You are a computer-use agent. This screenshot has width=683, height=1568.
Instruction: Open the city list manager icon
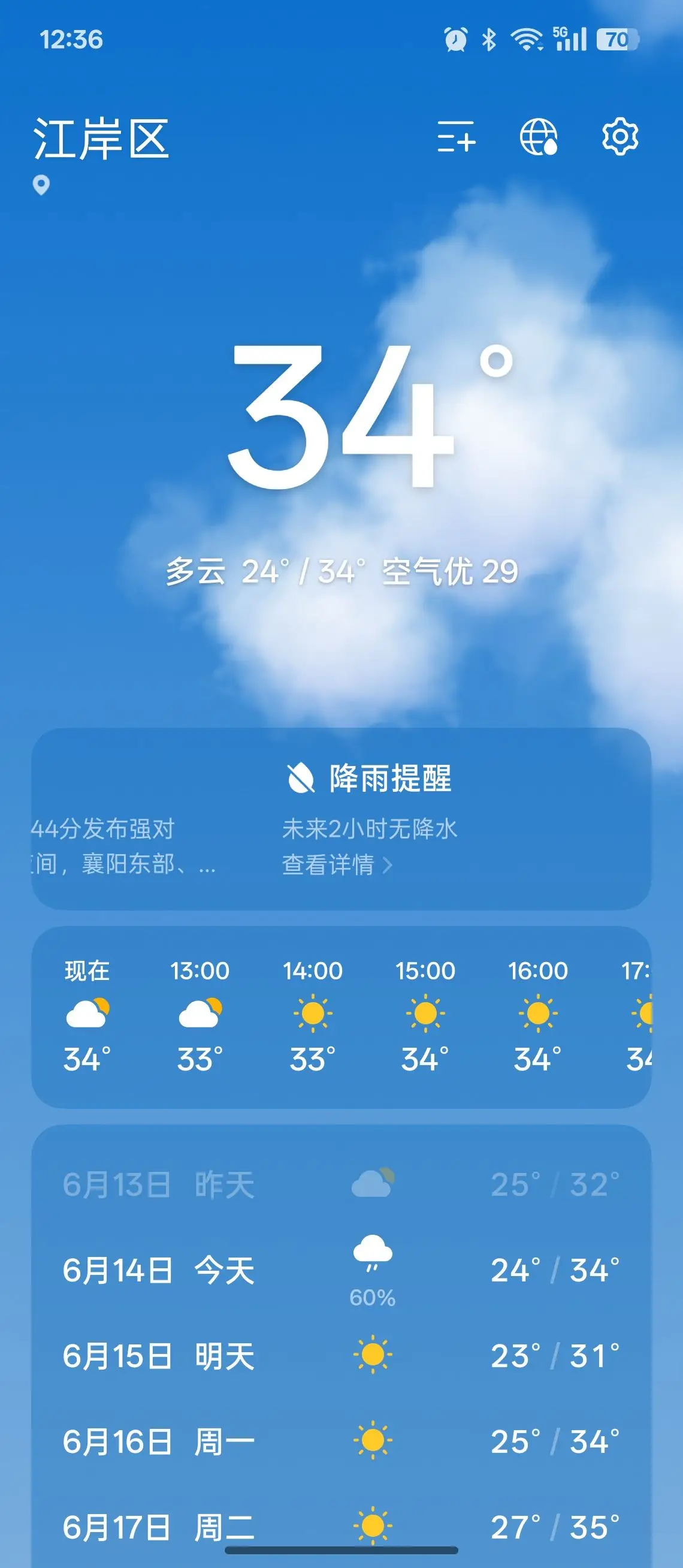click(x=456, y=136)
